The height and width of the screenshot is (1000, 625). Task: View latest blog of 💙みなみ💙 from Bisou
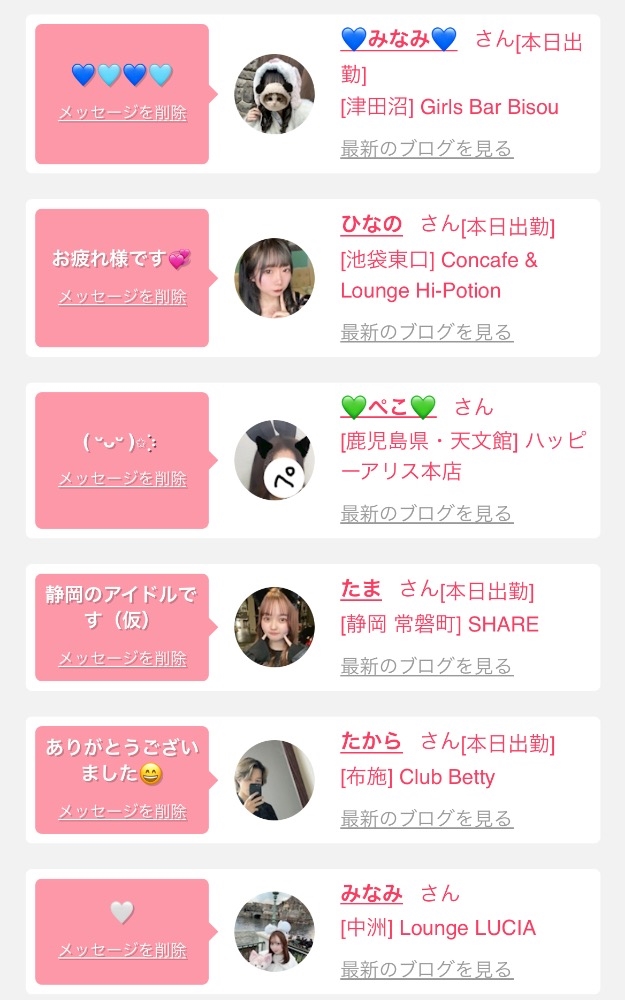[x=426, y=149]
